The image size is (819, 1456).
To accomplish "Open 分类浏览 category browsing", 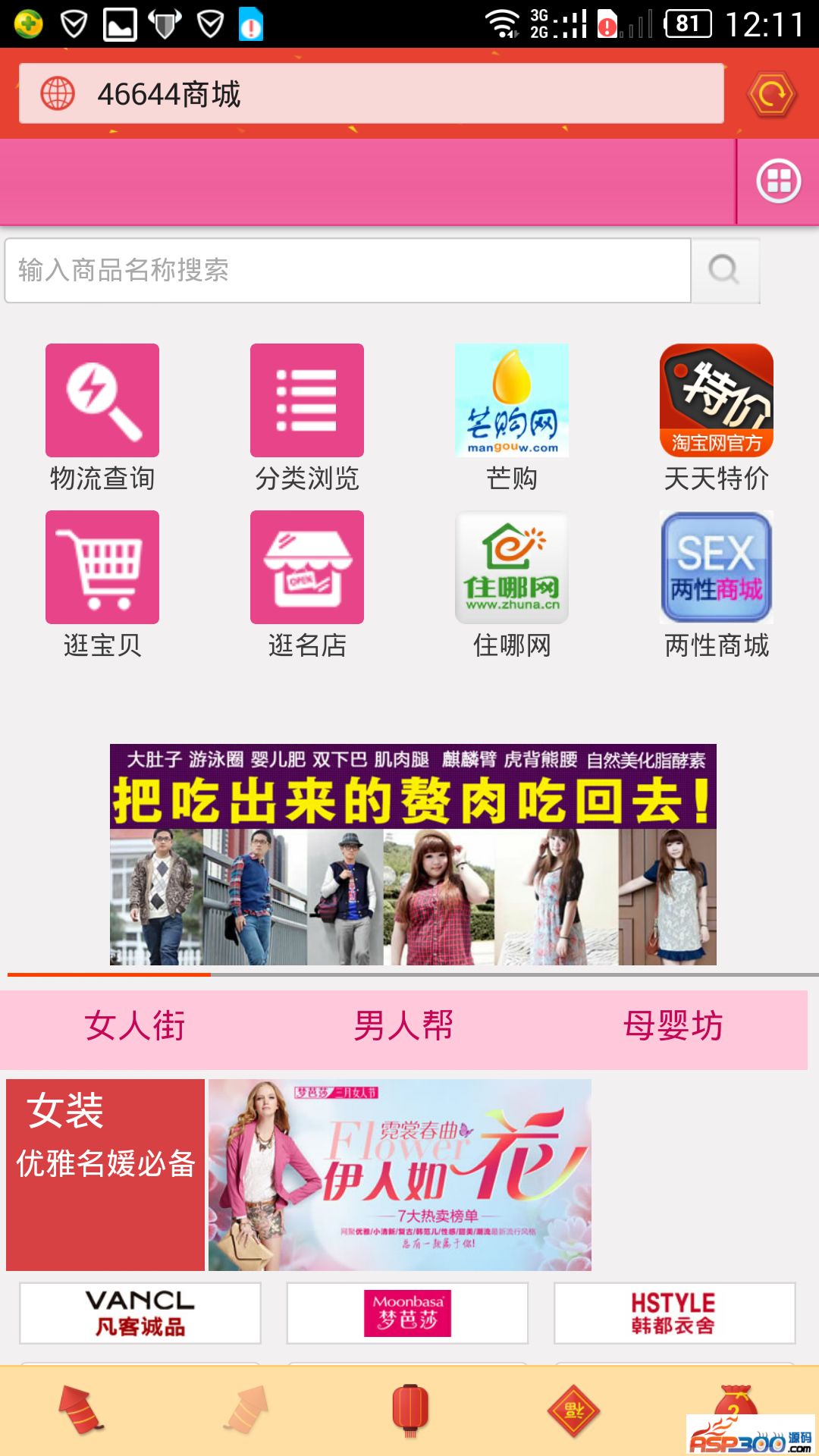I will click(x=307, y=401).
